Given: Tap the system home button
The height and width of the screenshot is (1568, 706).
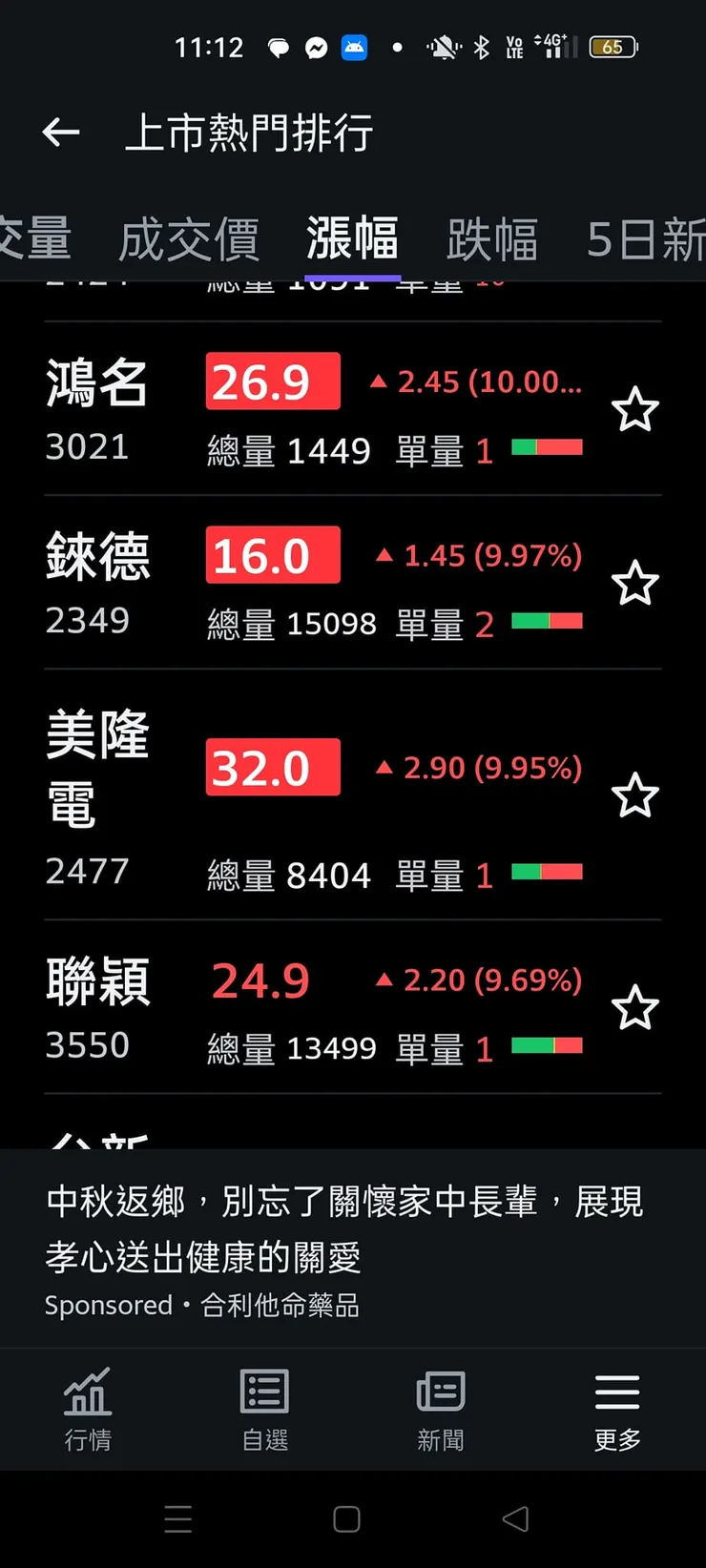Looking at the screenshot, I should 346,1519.
